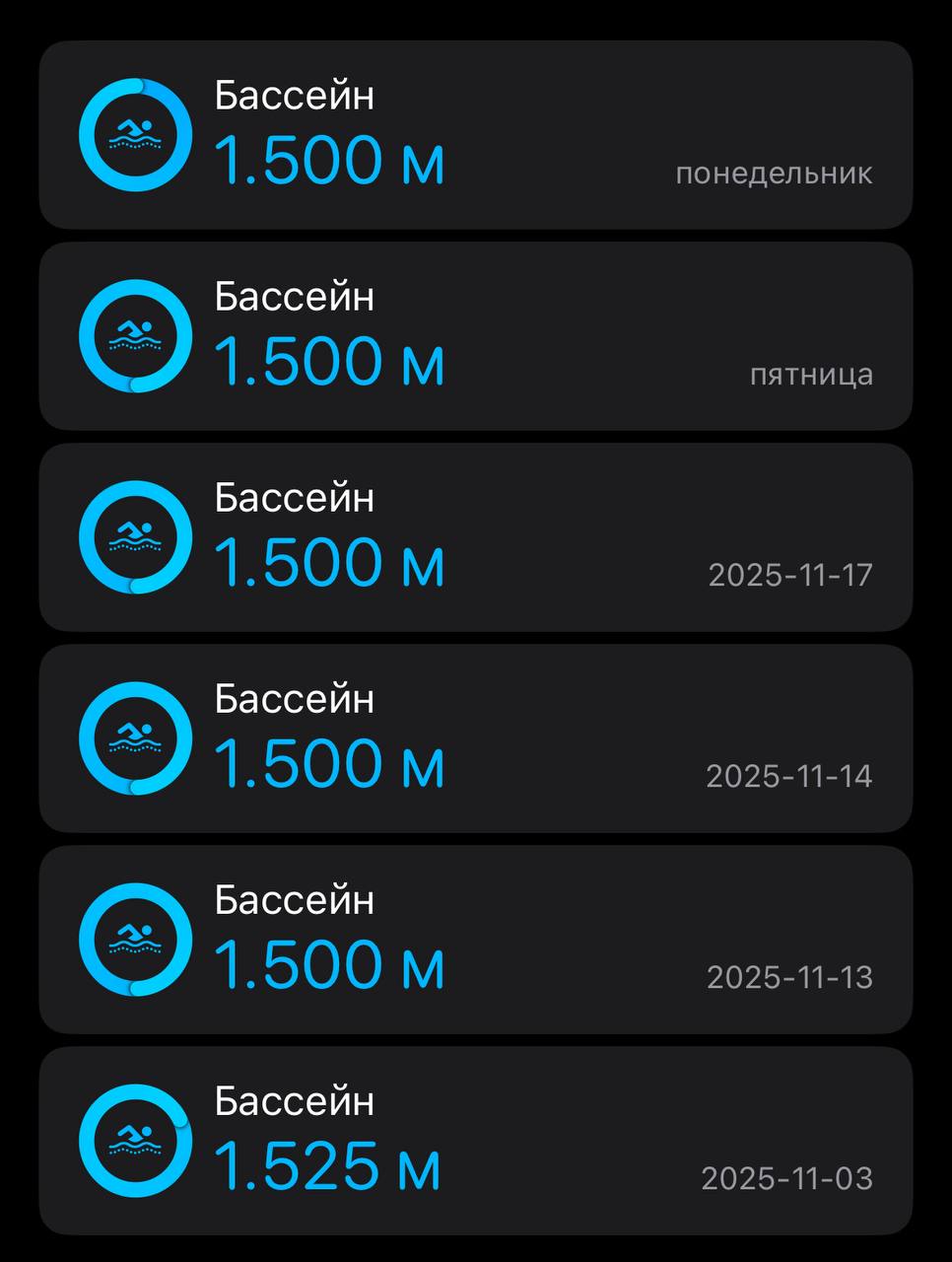Click the swim icon in the Friday entry
This screenshot has height=1262, width=952.
point(135,334)
